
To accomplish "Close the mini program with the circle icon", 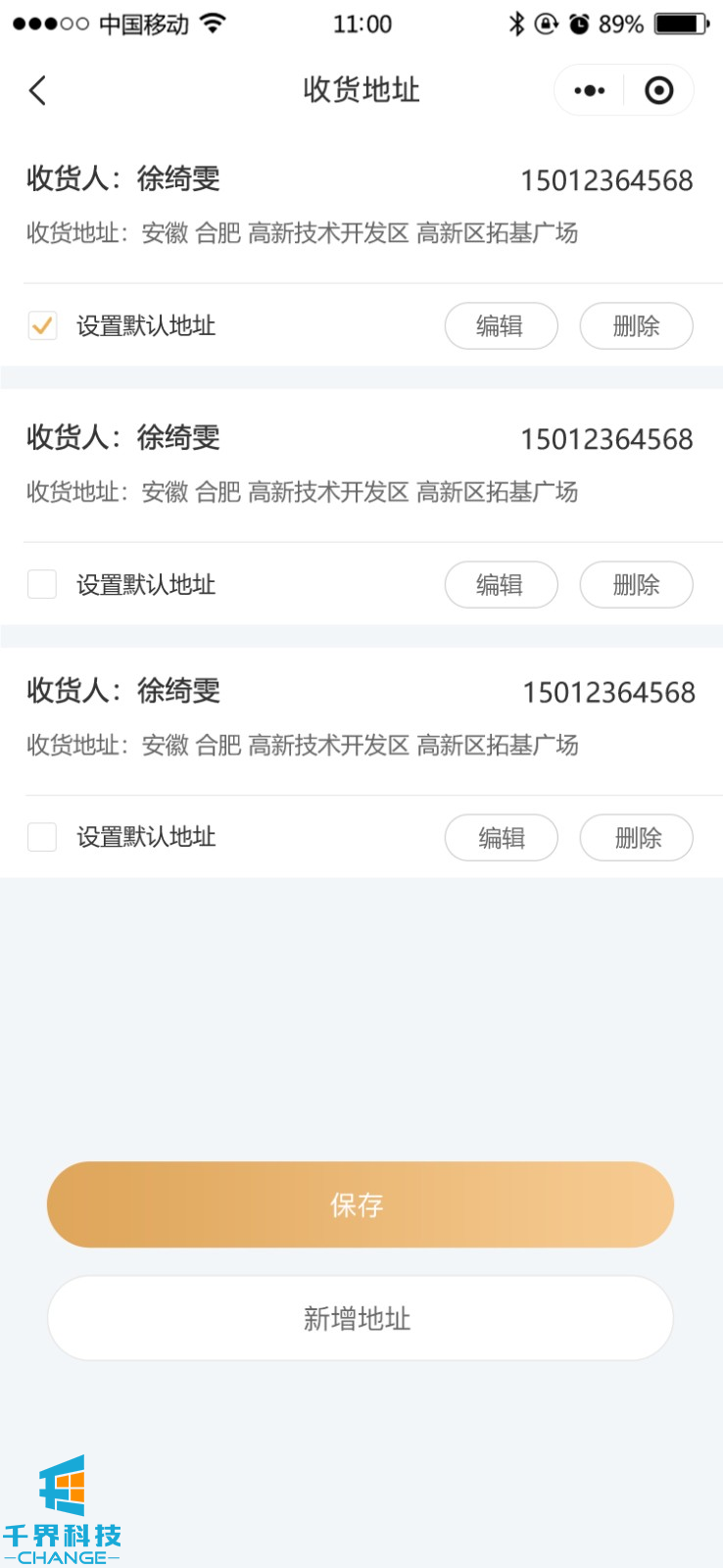I will point(659,91).
